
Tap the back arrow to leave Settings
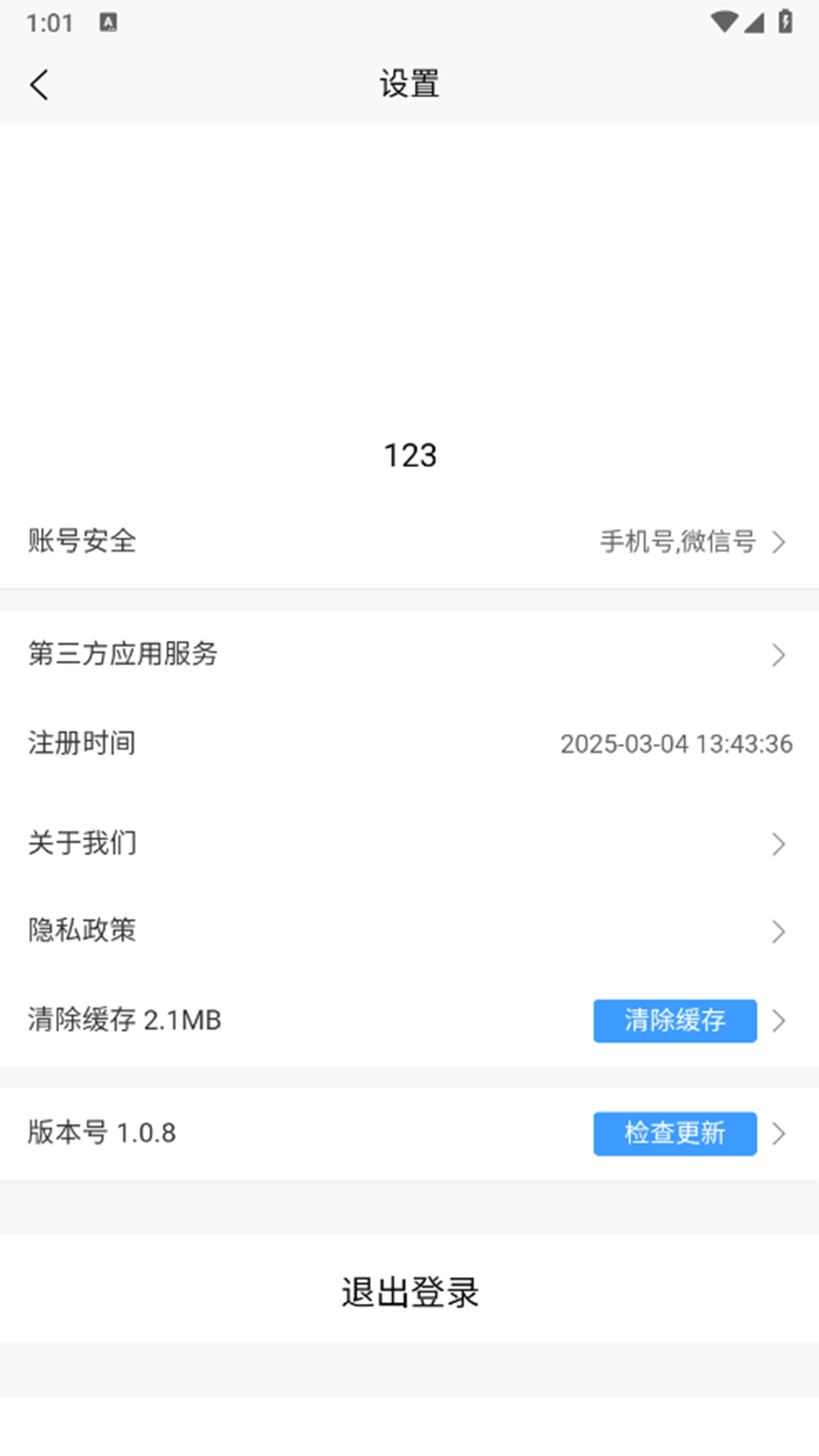[39, 84]
